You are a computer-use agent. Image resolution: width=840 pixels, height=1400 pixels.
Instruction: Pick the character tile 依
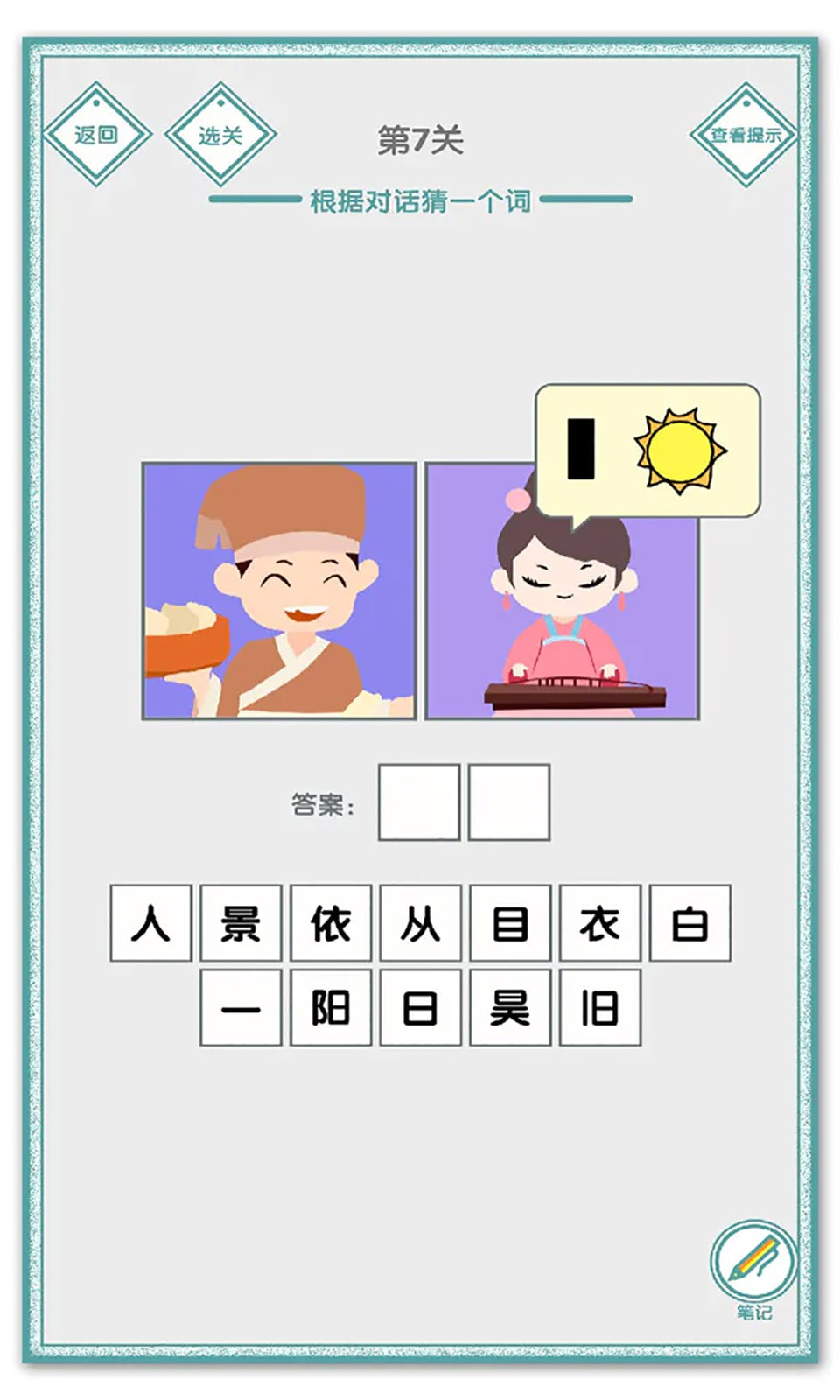click(x=331, y=923)
